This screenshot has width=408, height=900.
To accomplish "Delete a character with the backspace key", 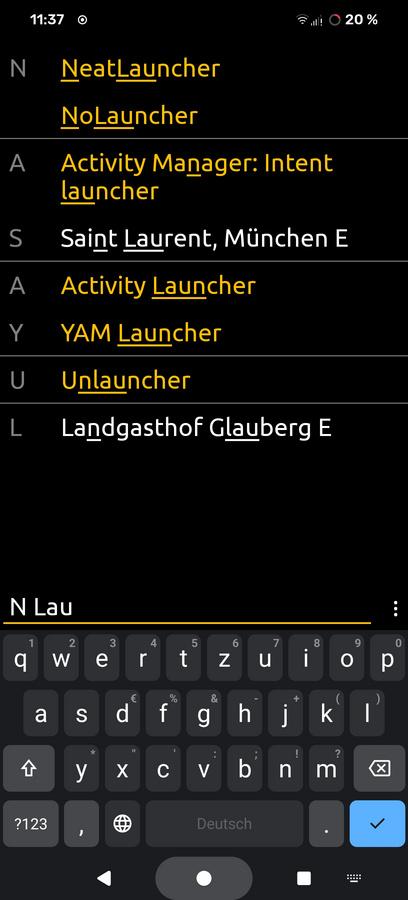I will tap(379, 768).
